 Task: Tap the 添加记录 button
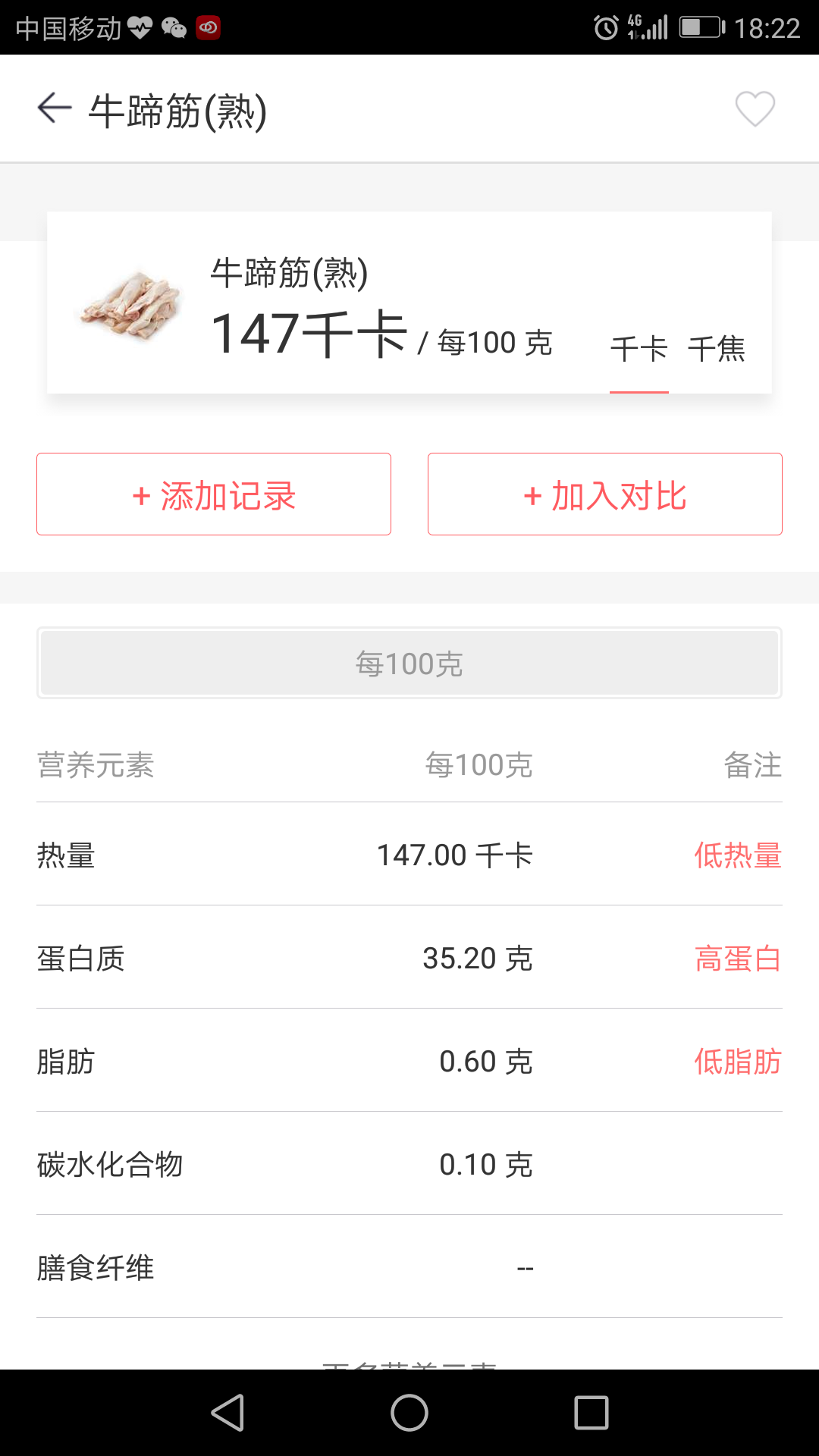[214, 494]
